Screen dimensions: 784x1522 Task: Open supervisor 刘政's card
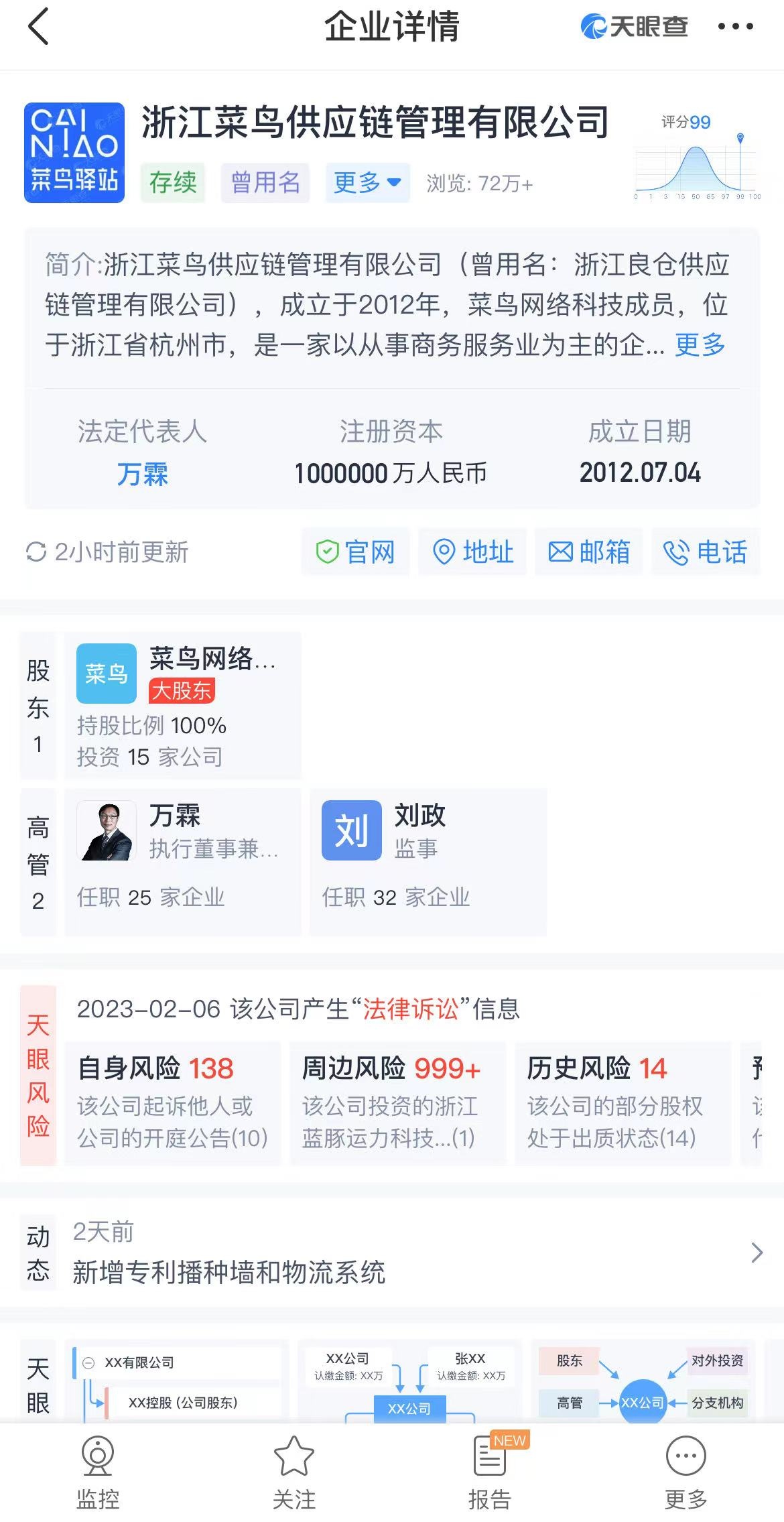coord(428,862)
